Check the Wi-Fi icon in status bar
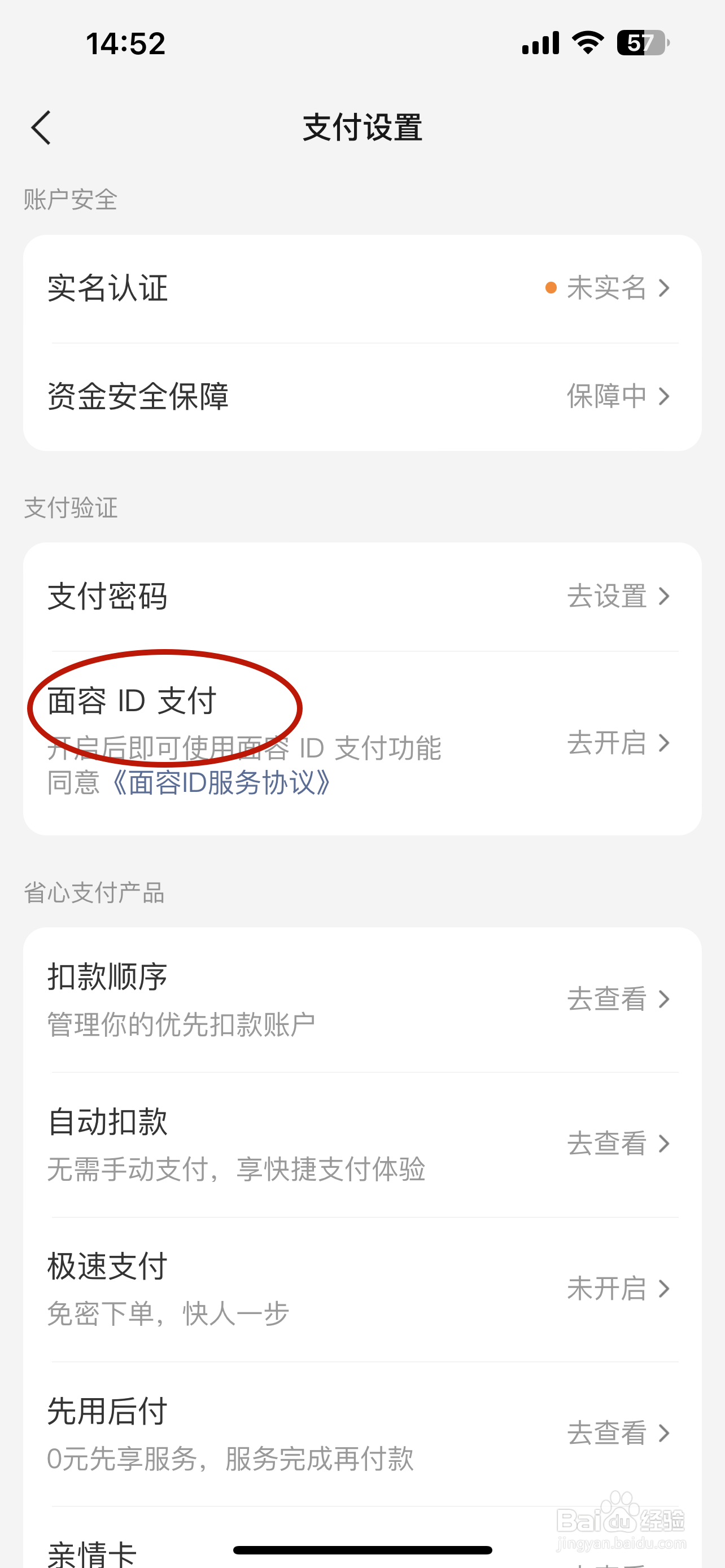This screenshot has width=725, height=1568. pos(585,41)
